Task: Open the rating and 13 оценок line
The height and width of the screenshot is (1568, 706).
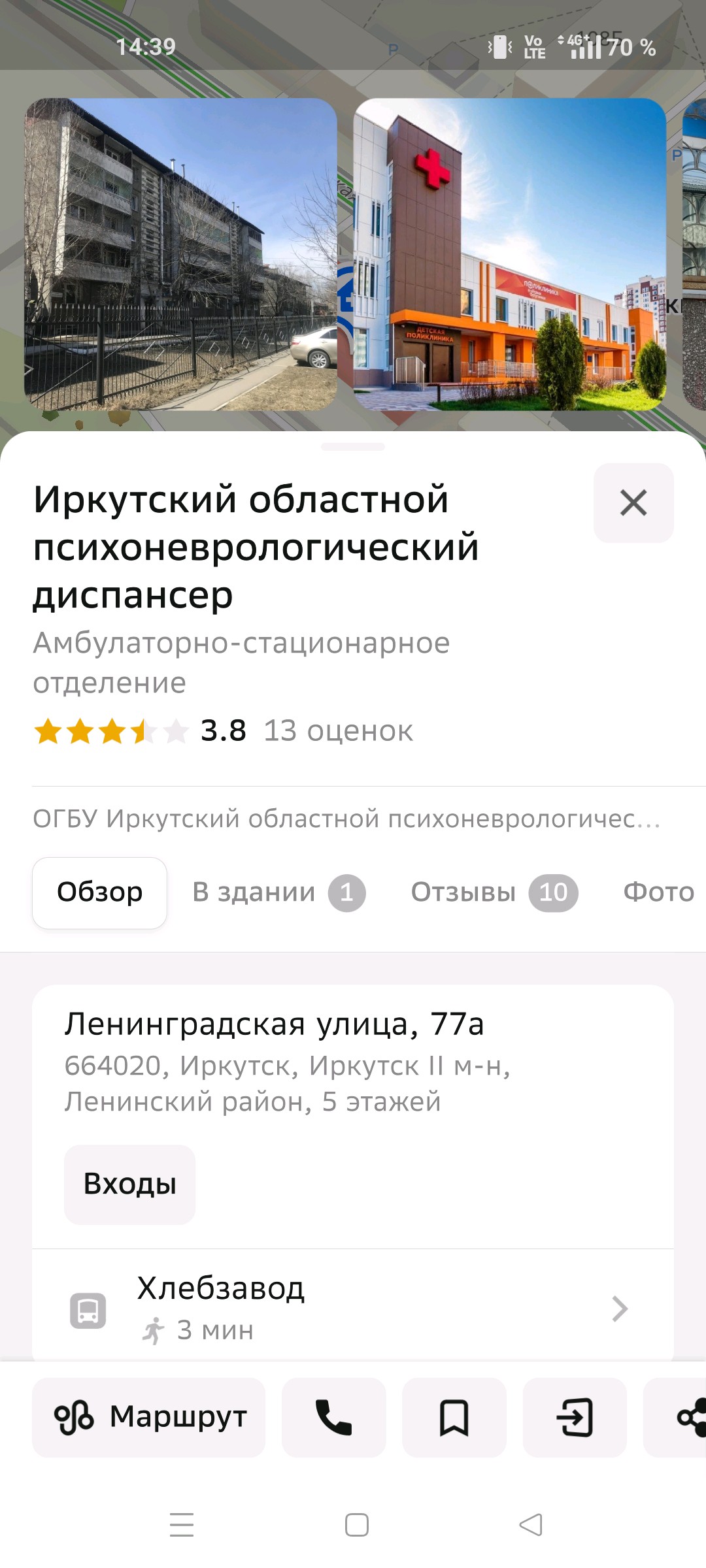Action: (222, 731)
